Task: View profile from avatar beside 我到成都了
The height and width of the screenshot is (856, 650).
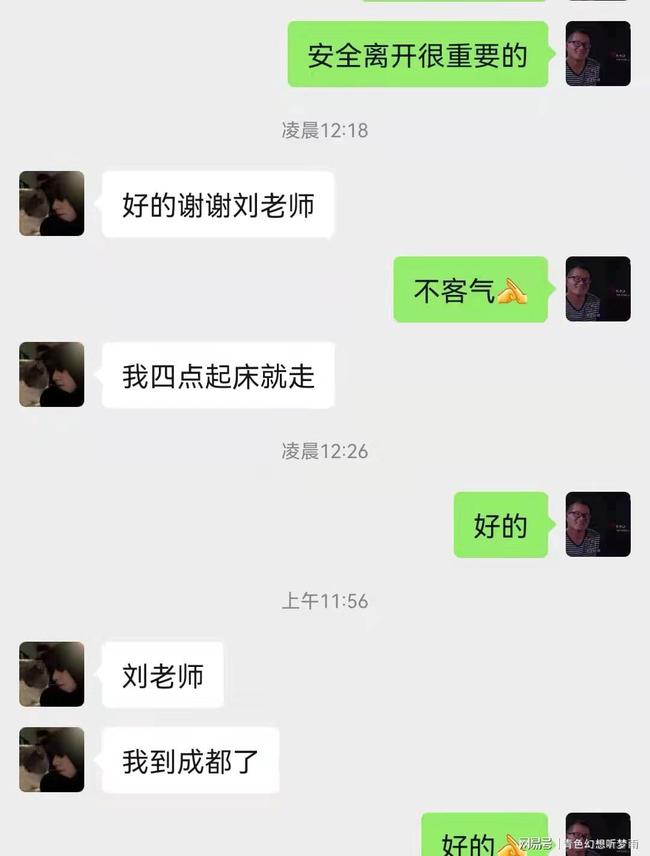Action: 51,760
